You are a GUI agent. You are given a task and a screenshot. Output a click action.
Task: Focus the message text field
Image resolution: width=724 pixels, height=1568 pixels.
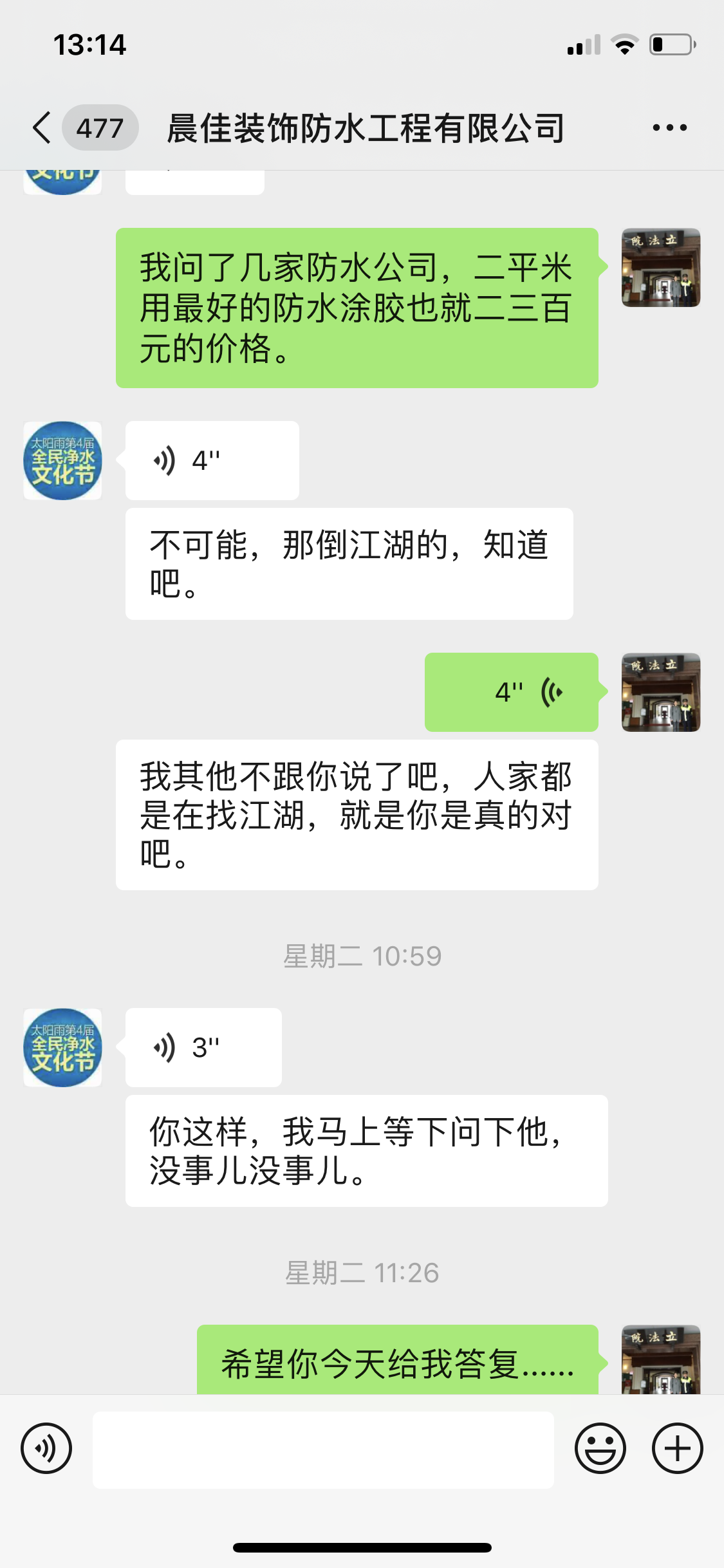pyautogui.click(x=323, y=1450)
